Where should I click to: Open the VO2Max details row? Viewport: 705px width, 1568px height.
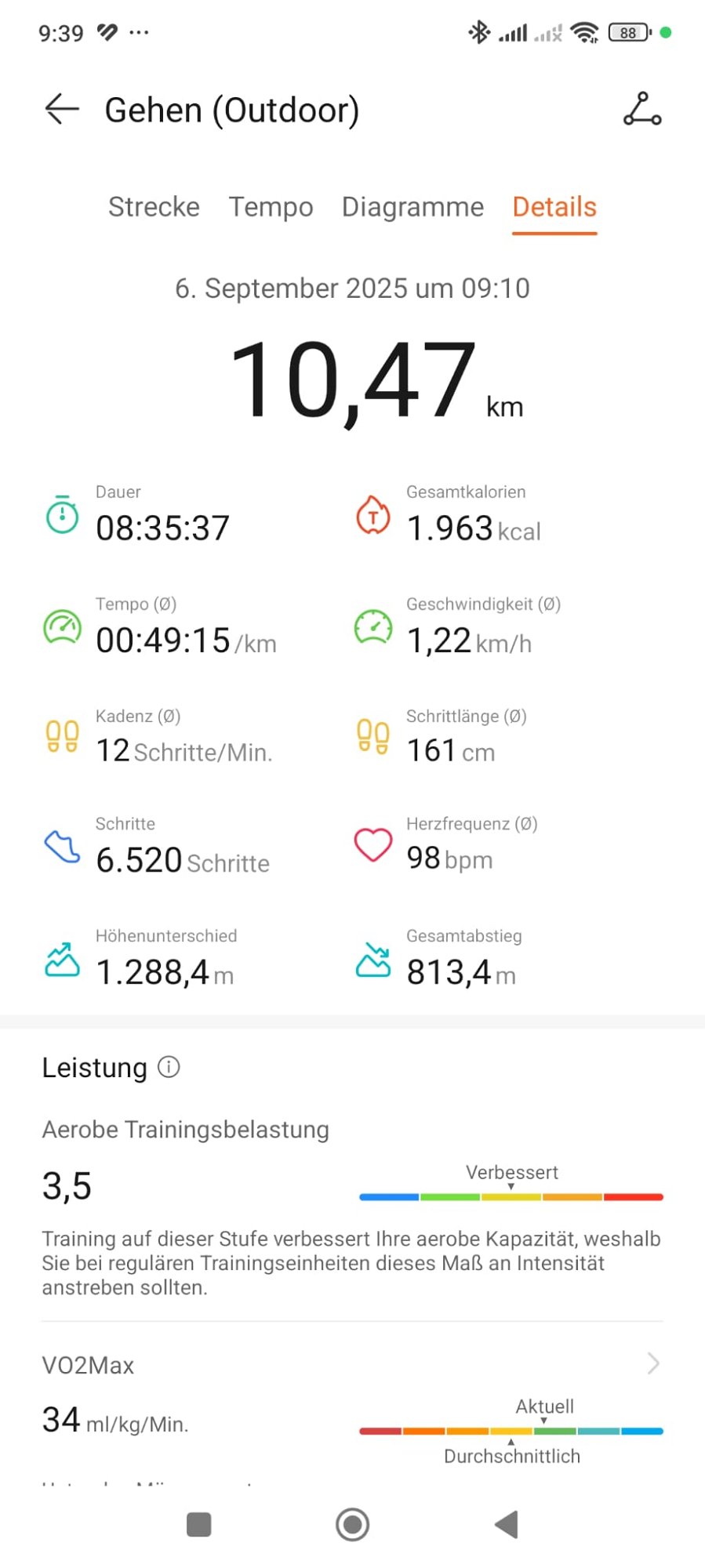point(352,1365)
